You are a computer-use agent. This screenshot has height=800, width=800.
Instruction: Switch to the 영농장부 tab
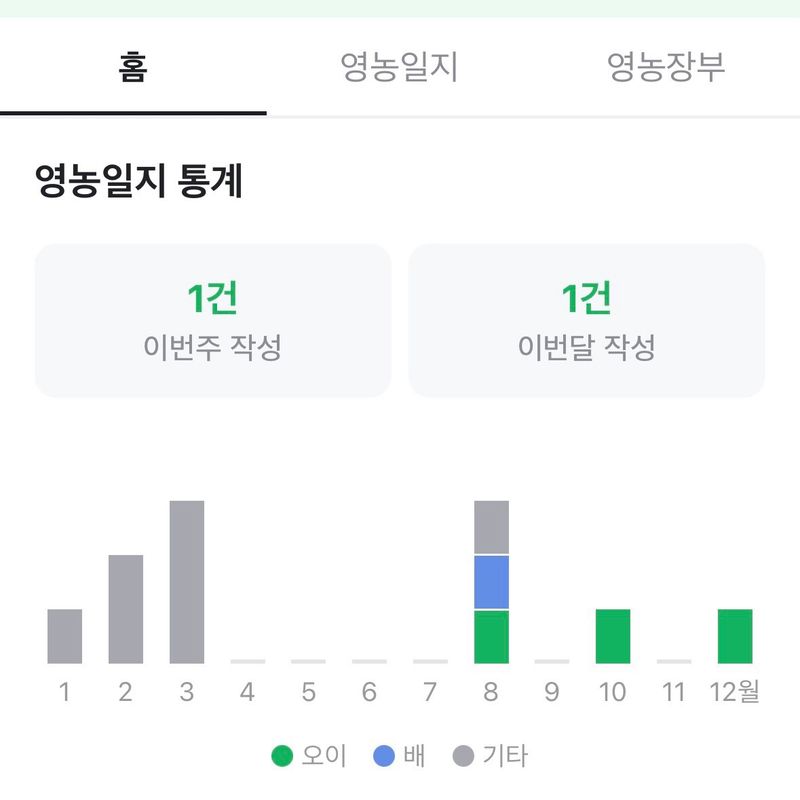click(666, 68)
